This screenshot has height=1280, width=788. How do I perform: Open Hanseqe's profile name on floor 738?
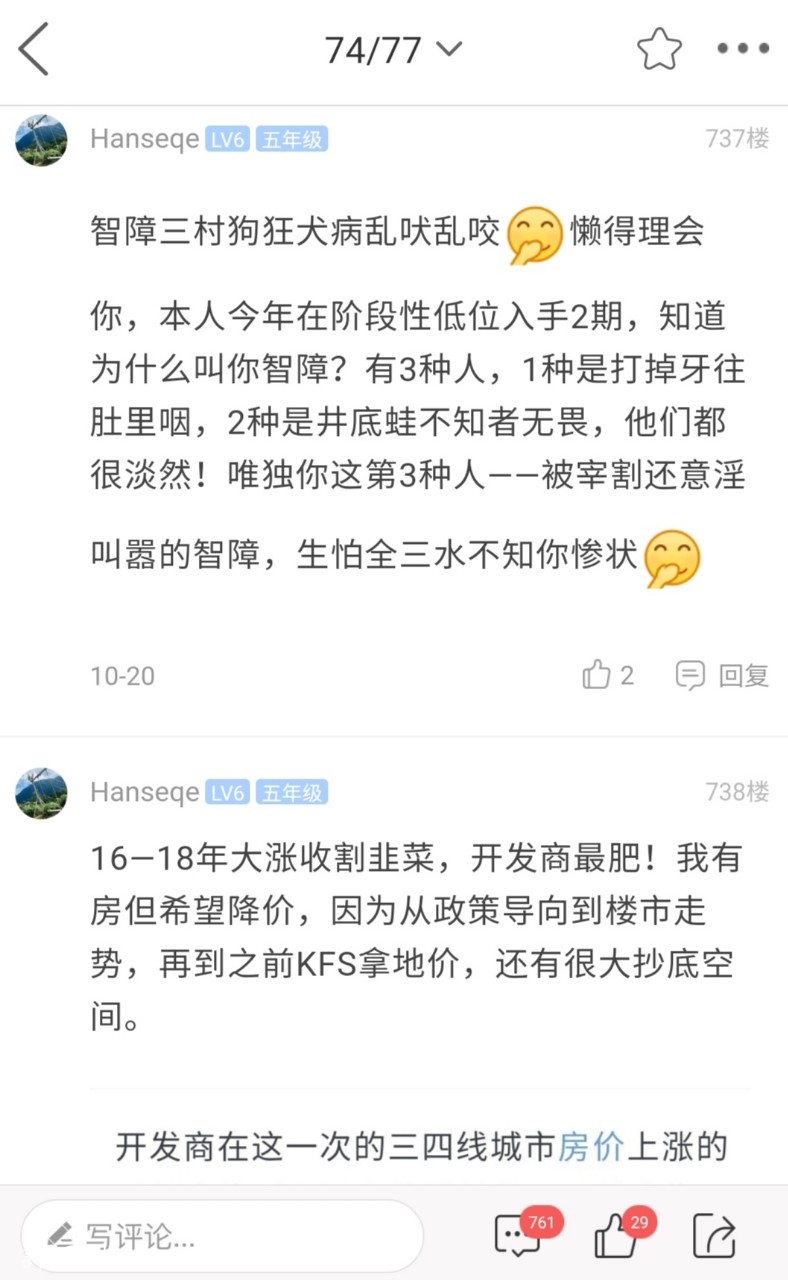(144, 793)
